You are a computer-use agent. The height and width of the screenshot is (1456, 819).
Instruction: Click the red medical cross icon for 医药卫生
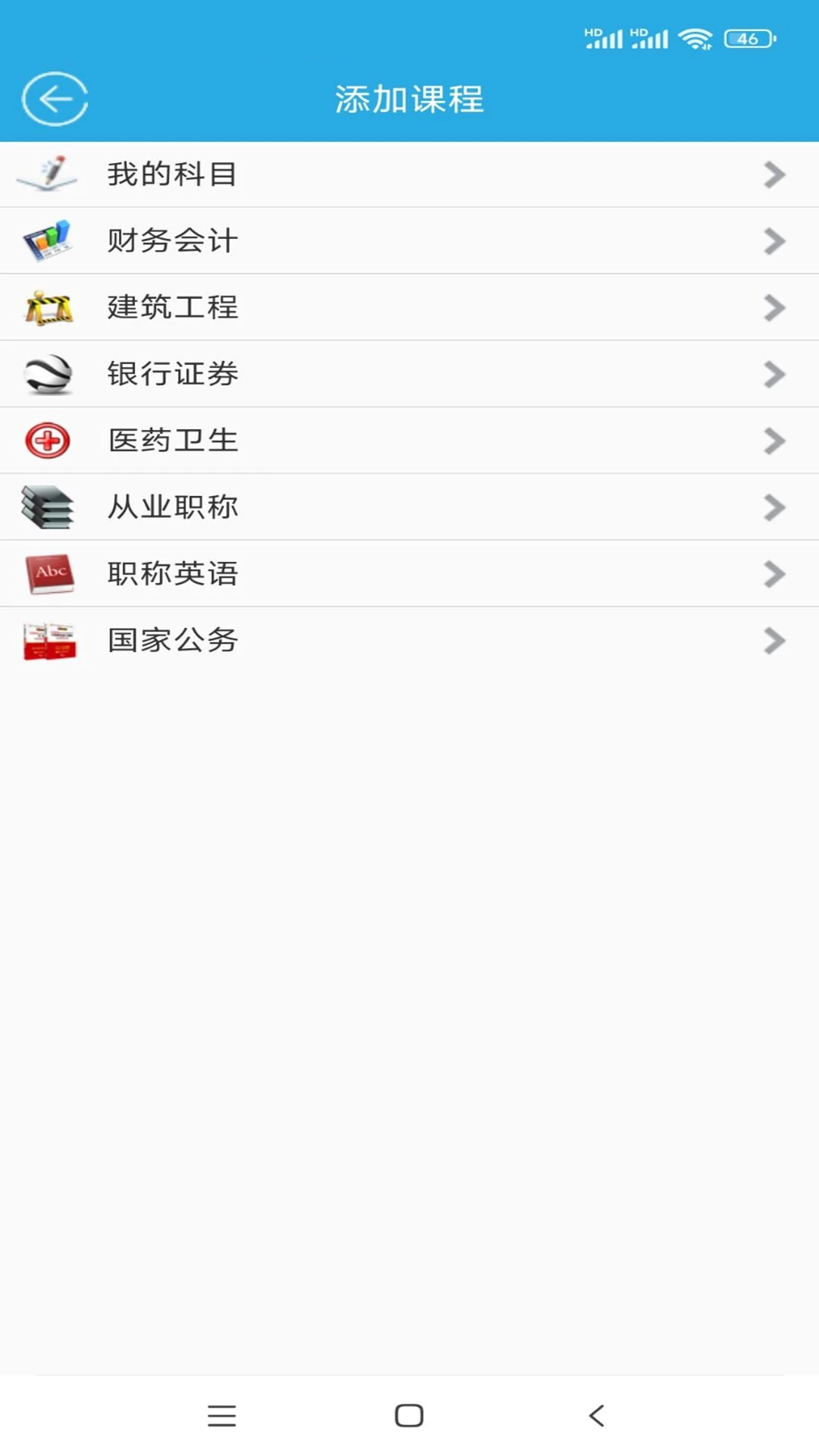click(49, 441)
